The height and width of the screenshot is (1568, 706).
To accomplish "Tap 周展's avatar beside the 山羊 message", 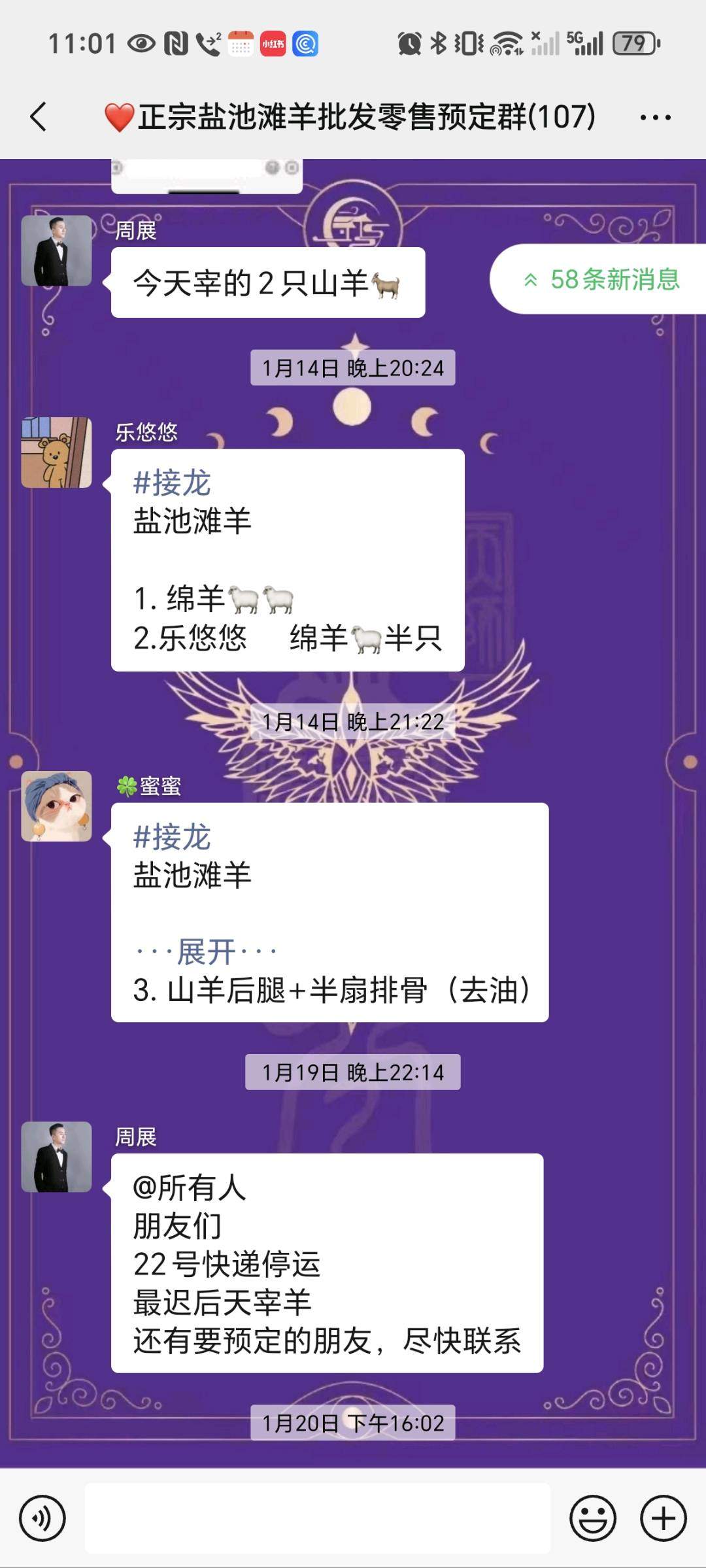I will [57, 251].
